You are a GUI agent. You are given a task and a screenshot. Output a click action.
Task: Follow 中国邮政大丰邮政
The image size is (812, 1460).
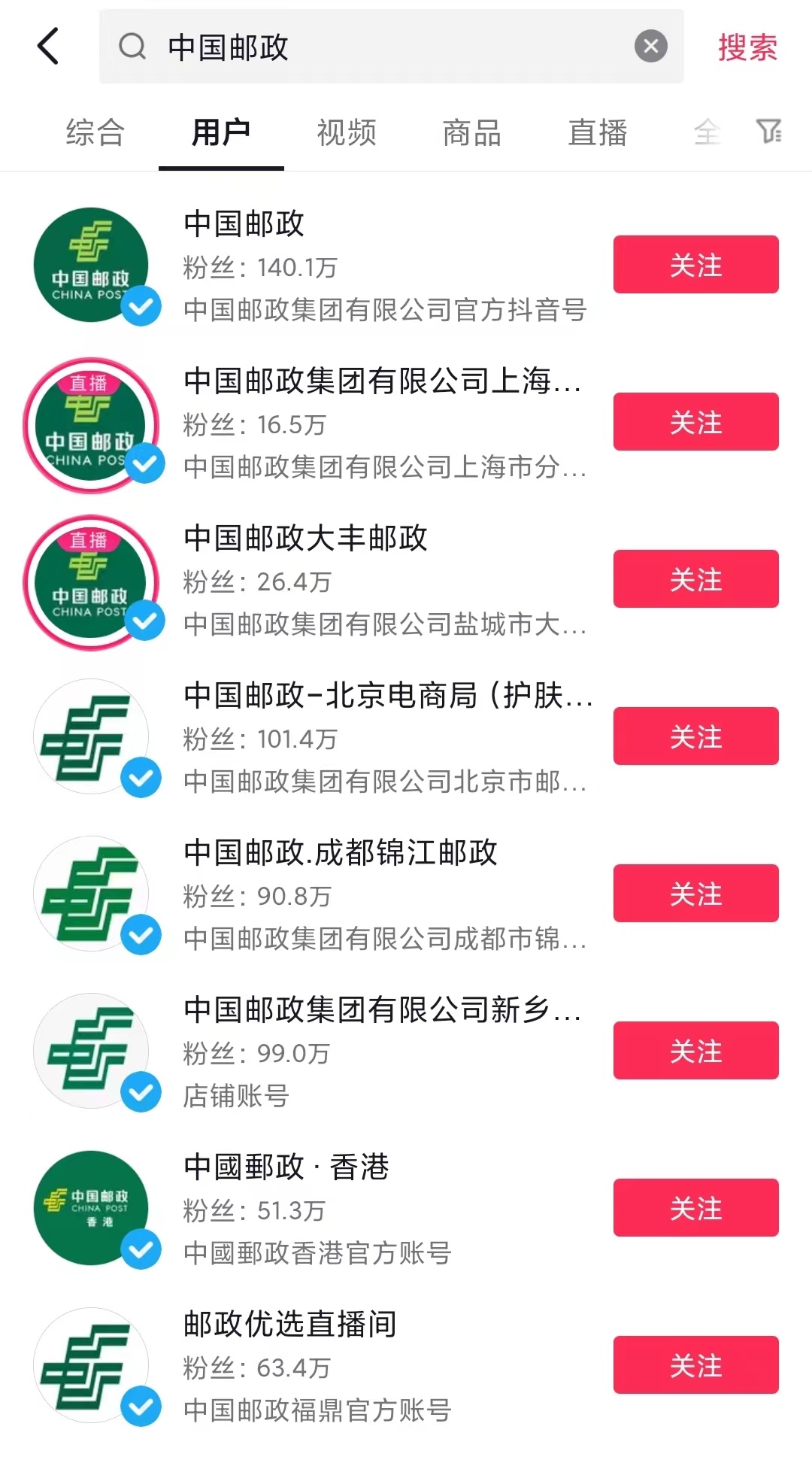[696, 579]
